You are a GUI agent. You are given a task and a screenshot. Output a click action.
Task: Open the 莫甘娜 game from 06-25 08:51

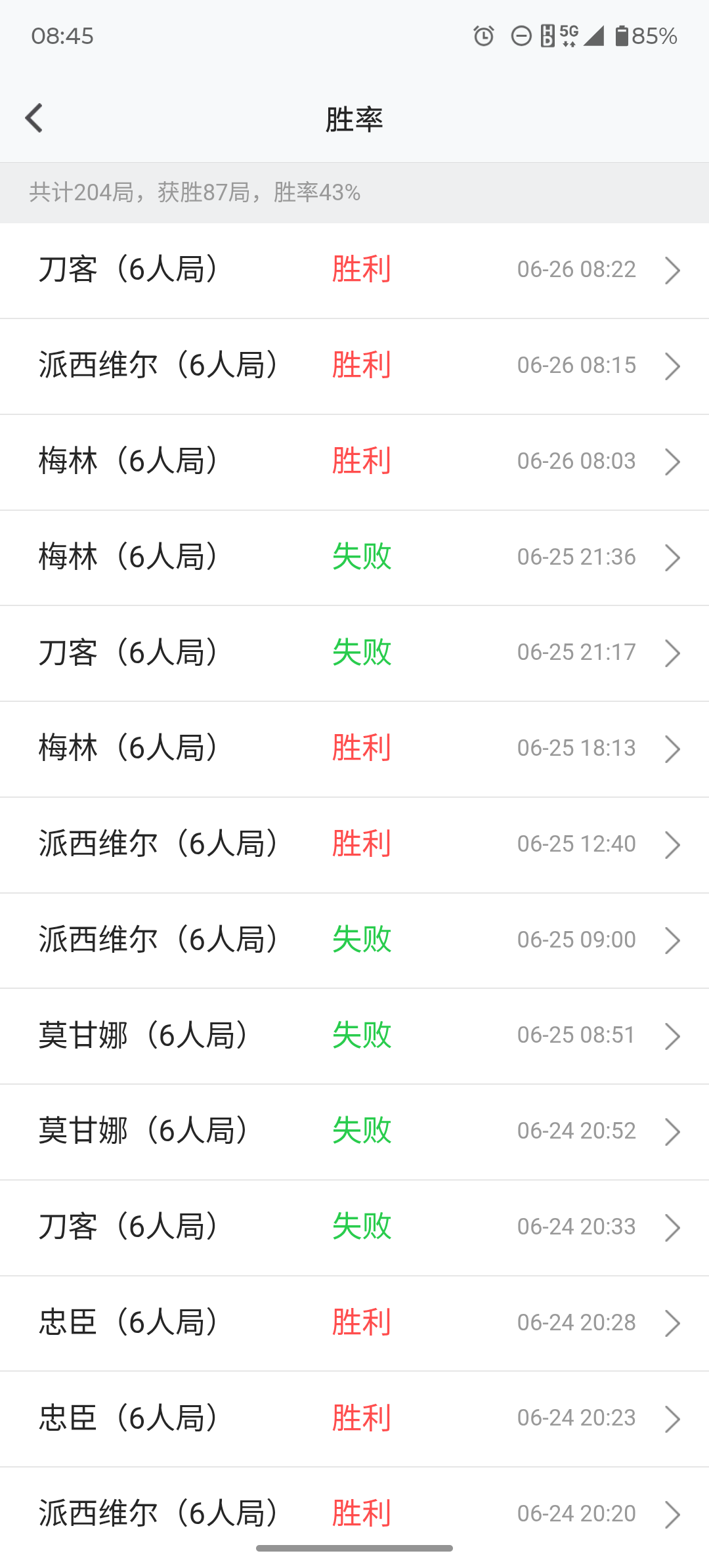(354, 1035)
